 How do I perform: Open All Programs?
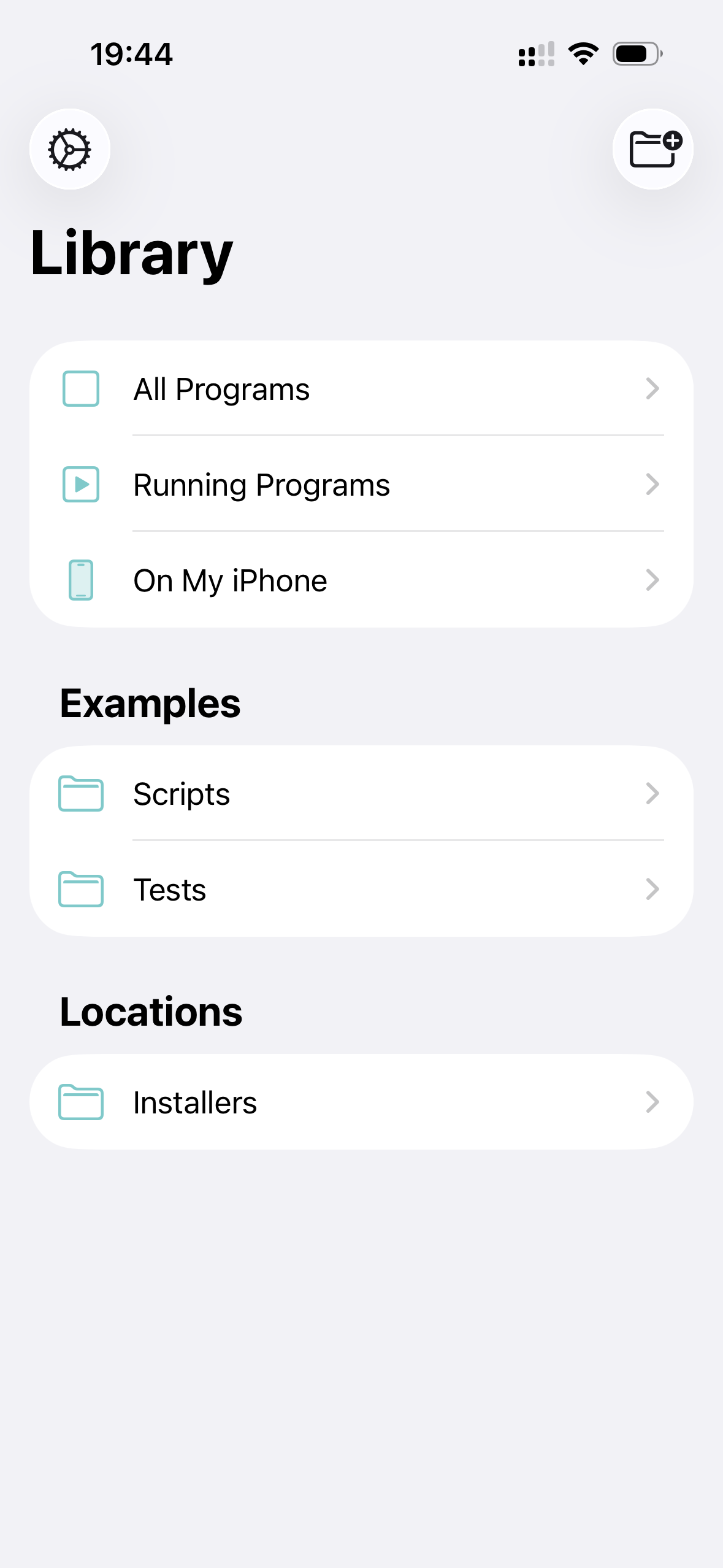pyautogui.click(x=361, y=389)
